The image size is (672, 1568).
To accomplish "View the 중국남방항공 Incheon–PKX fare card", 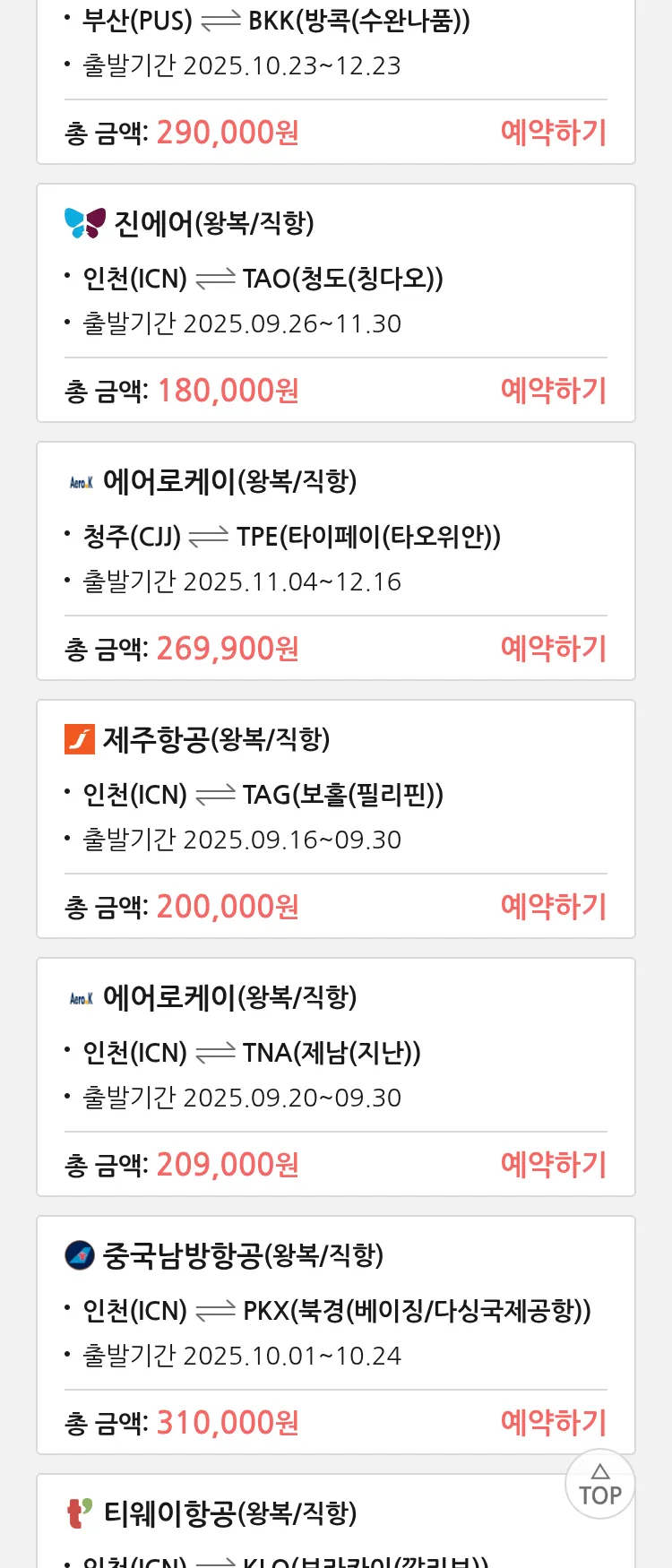I will click(x=335, y=1310).
